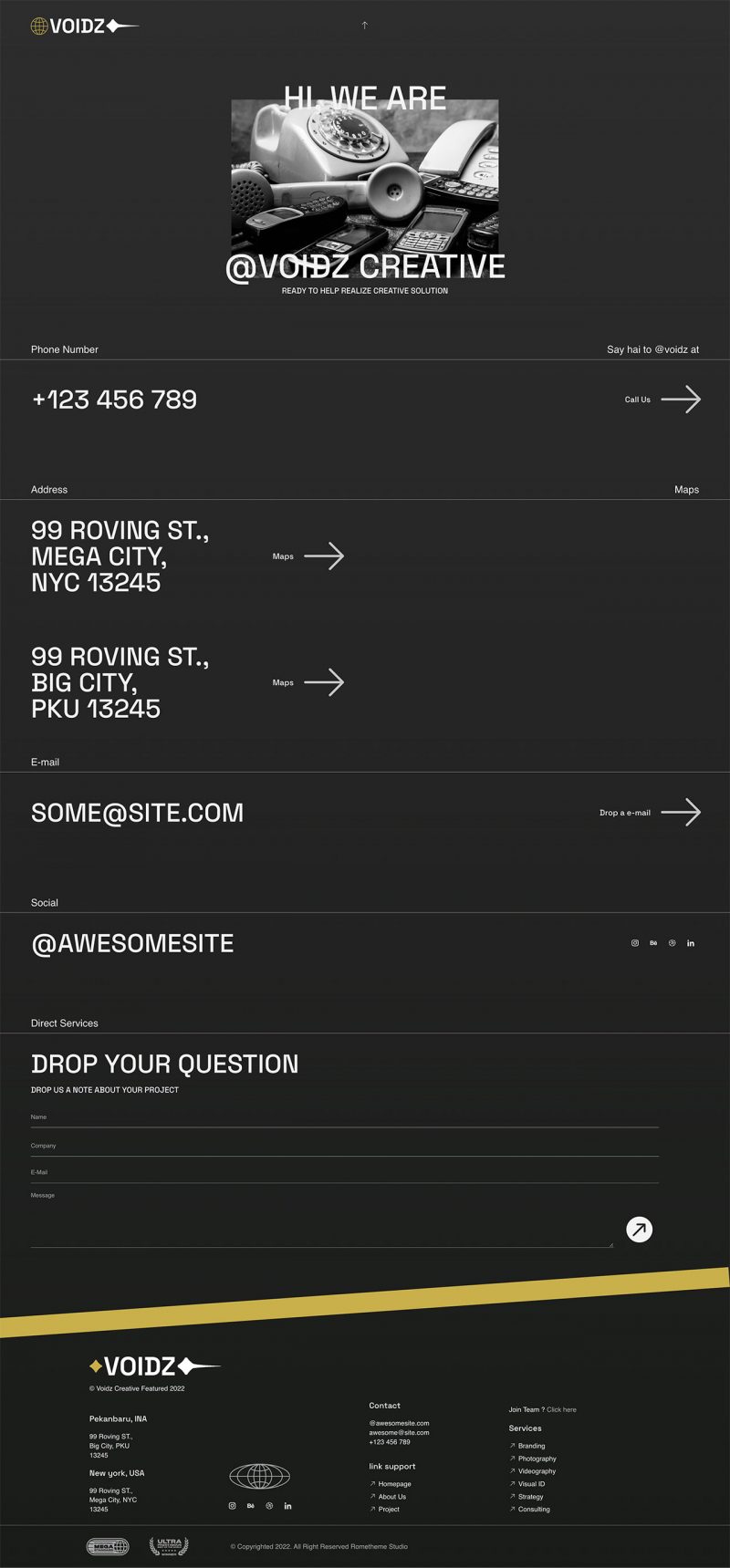730x1568 pixels.
Task: Tap the up arrow at page top
Action: tap(364, 26)
